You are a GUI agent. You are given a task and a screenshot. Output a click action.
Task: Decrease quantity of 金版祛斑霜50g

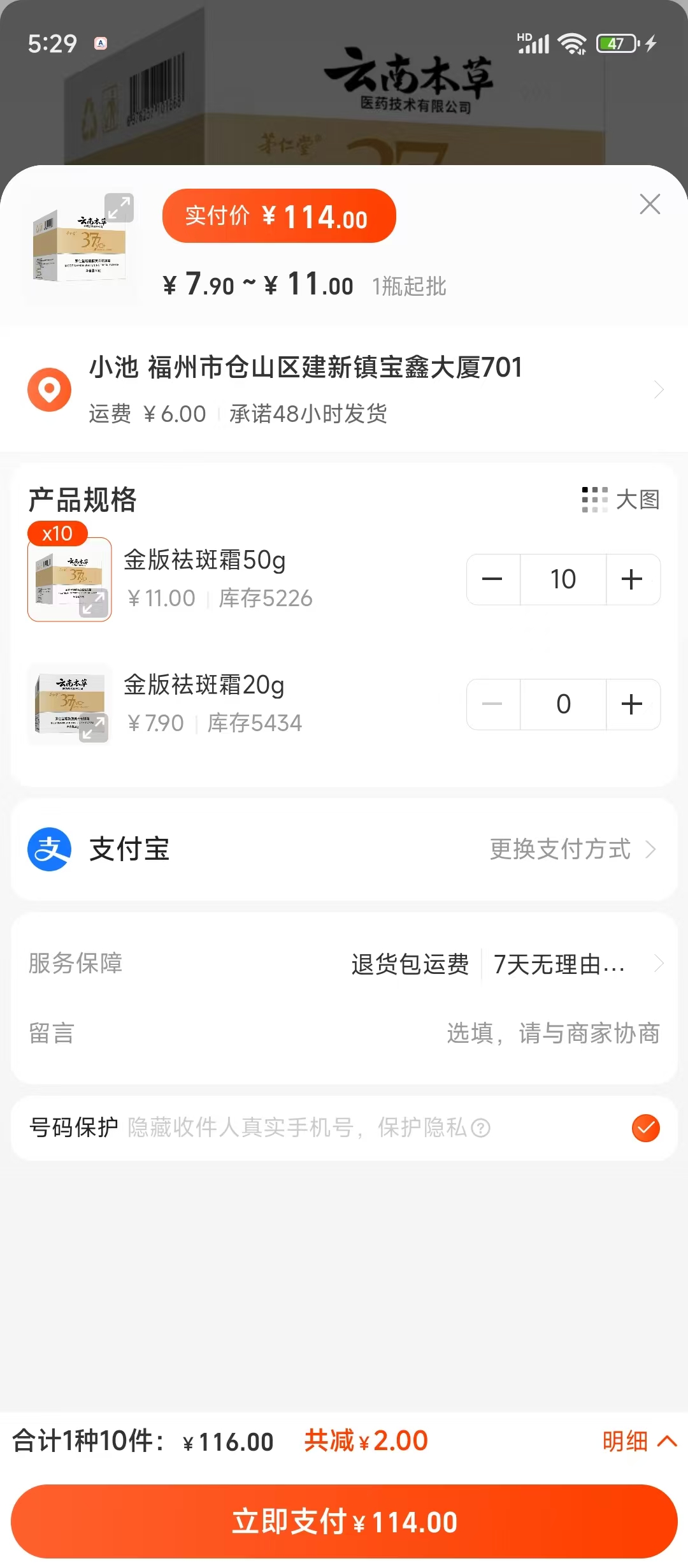point(492,579)
